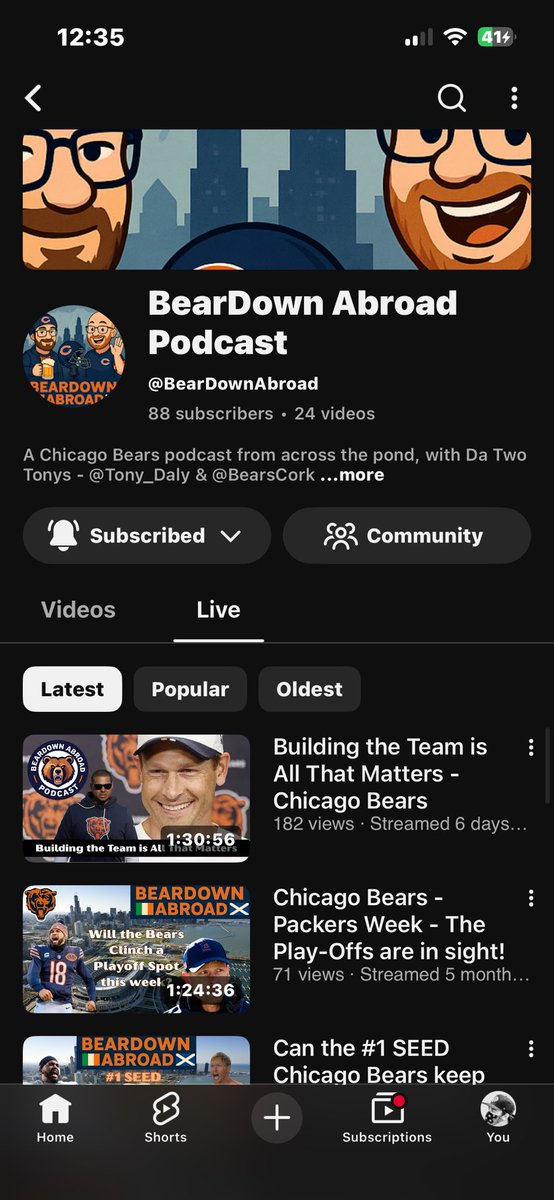Open the Subscriptions tab
The image size is (554, 1200).
coord(387,1119)
